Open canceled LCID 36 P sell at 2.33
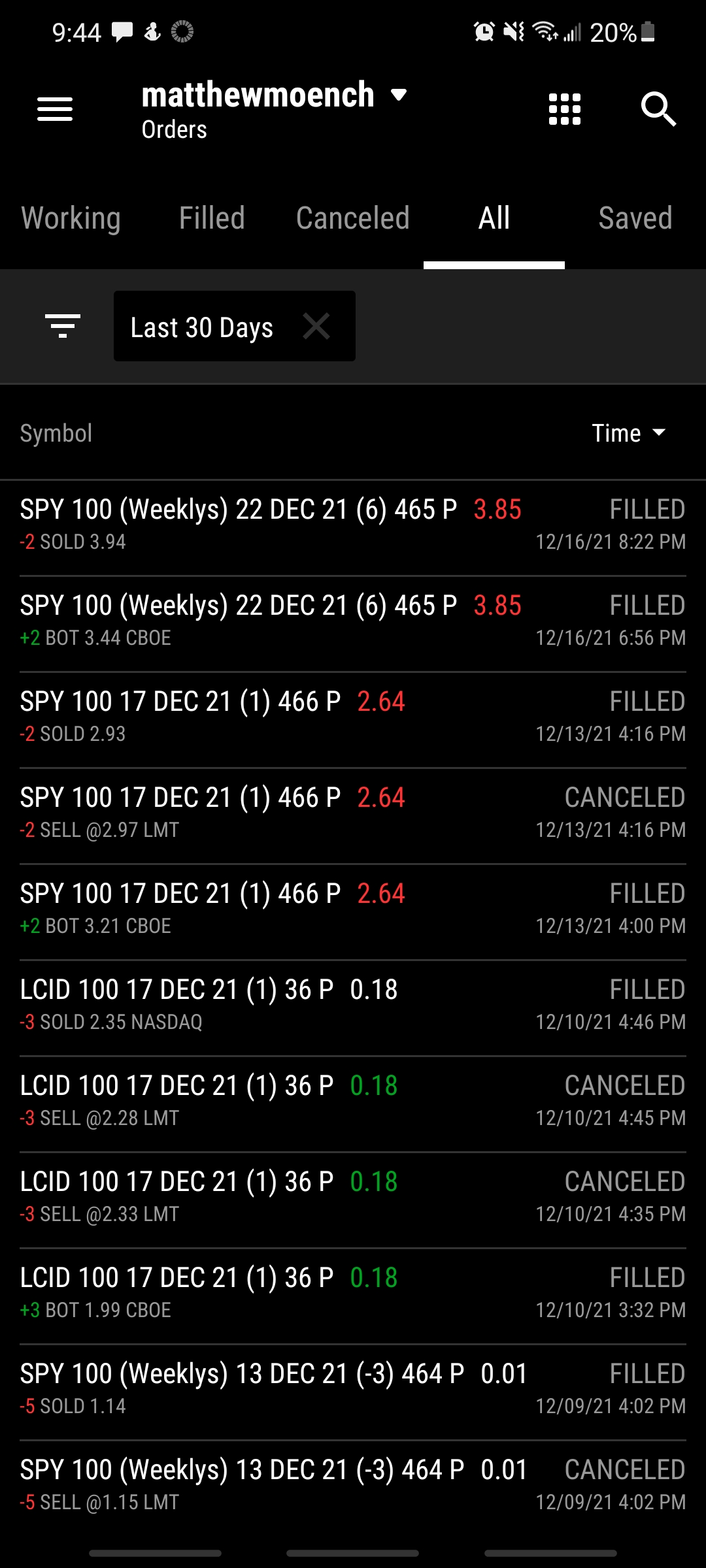The width and height of the screenshot is (706, 1568). pos(353,1198)
